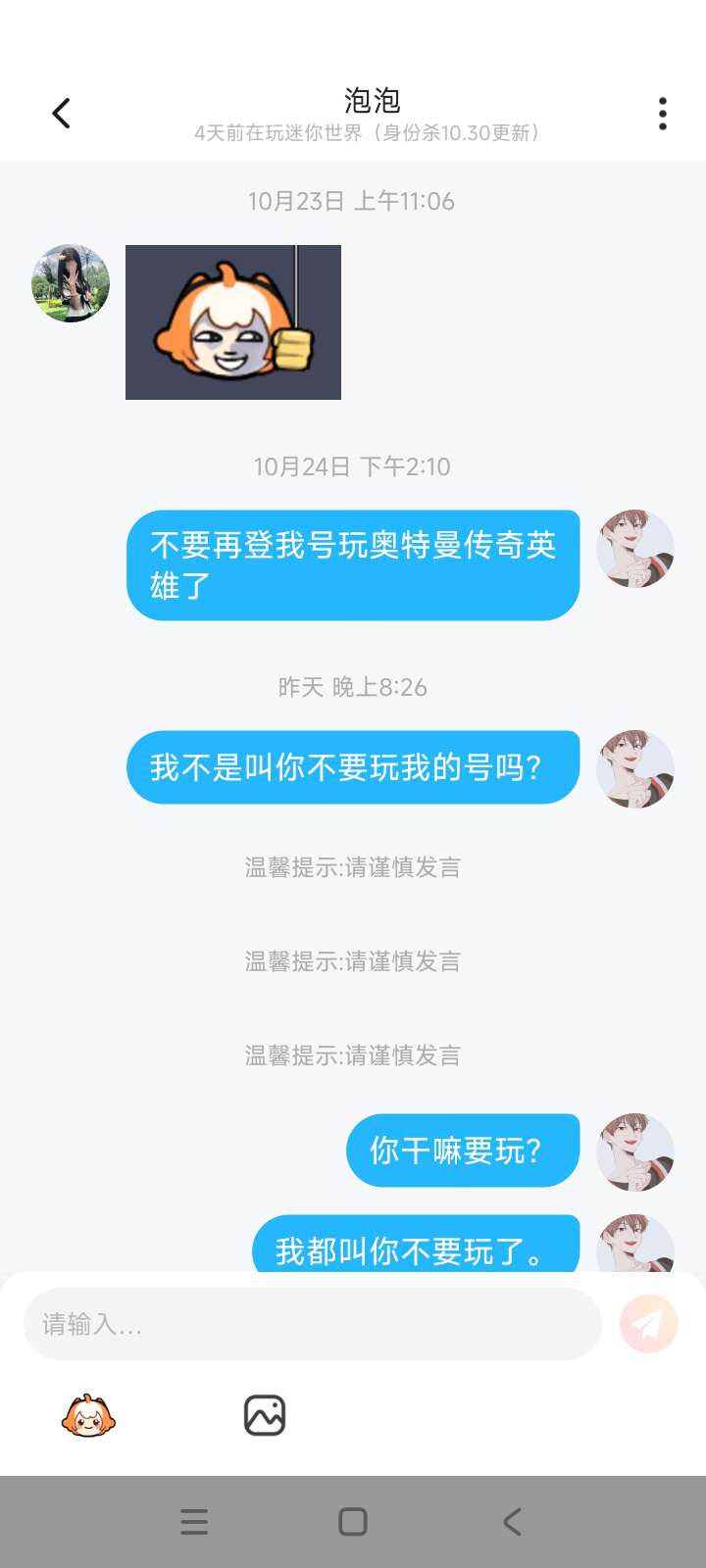Image resolution: width=706 pixels, height=1568 pixels.
Task: Go back from the 泡泡 chat
Action: 62,114
